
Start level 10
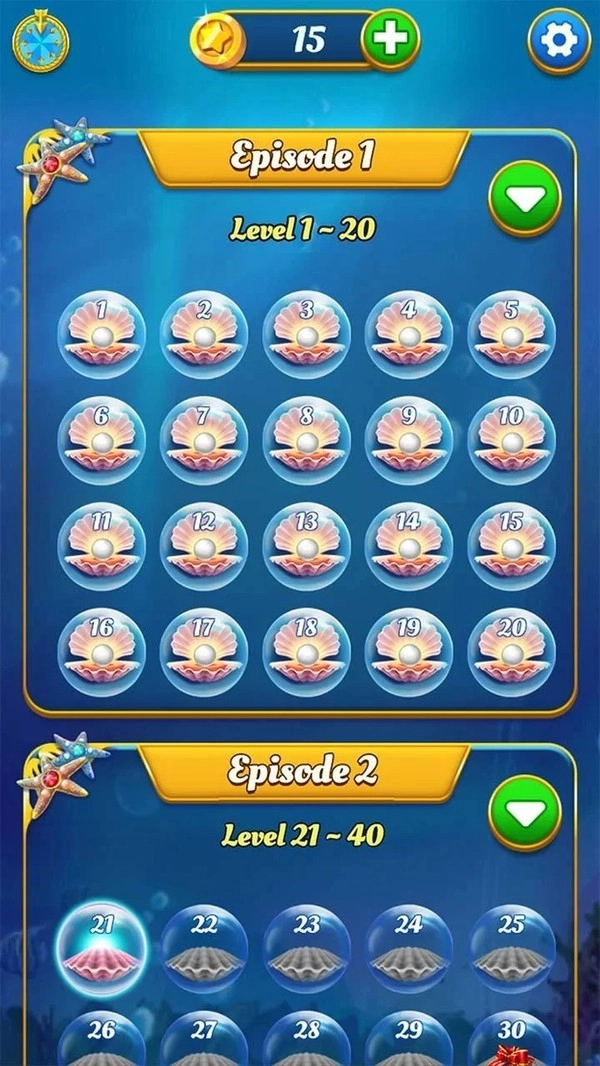(x=511, y=440)
